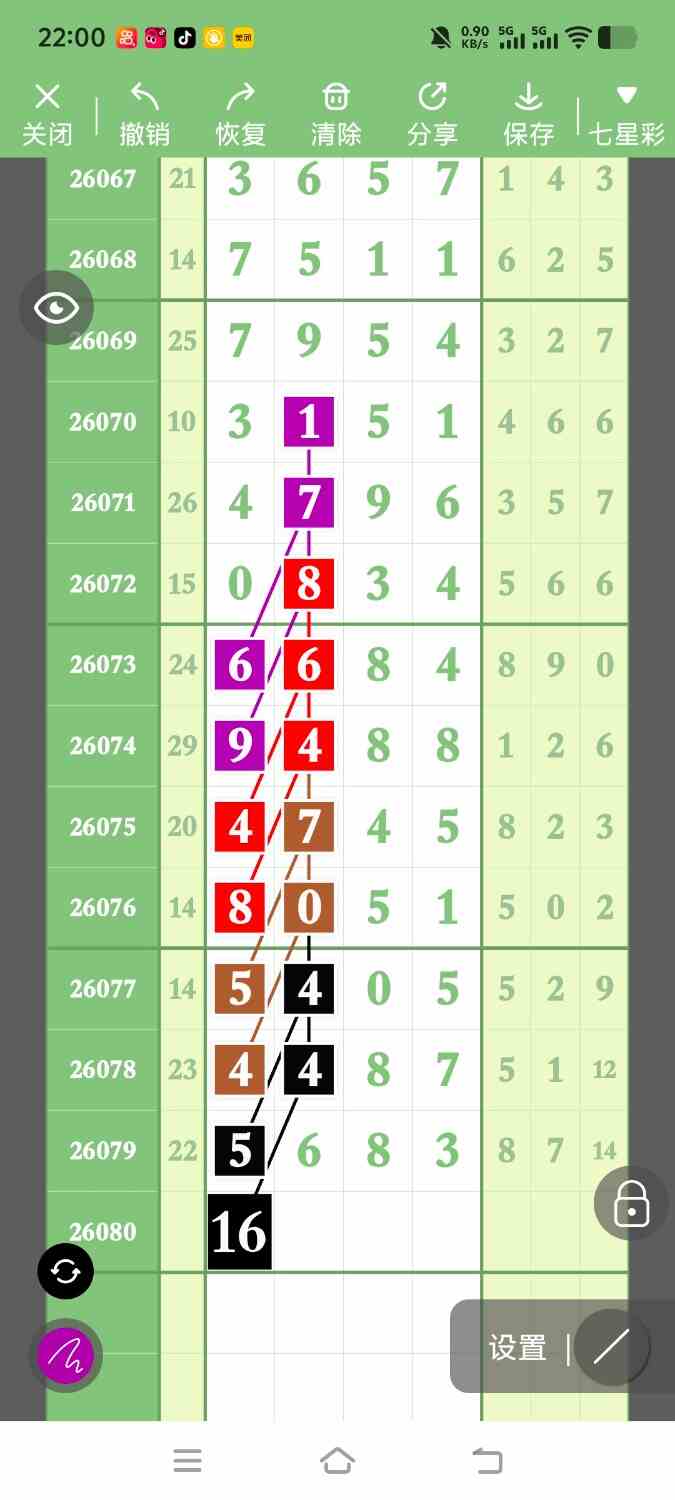Open the purple pen color button

[x=65, y=1356]
